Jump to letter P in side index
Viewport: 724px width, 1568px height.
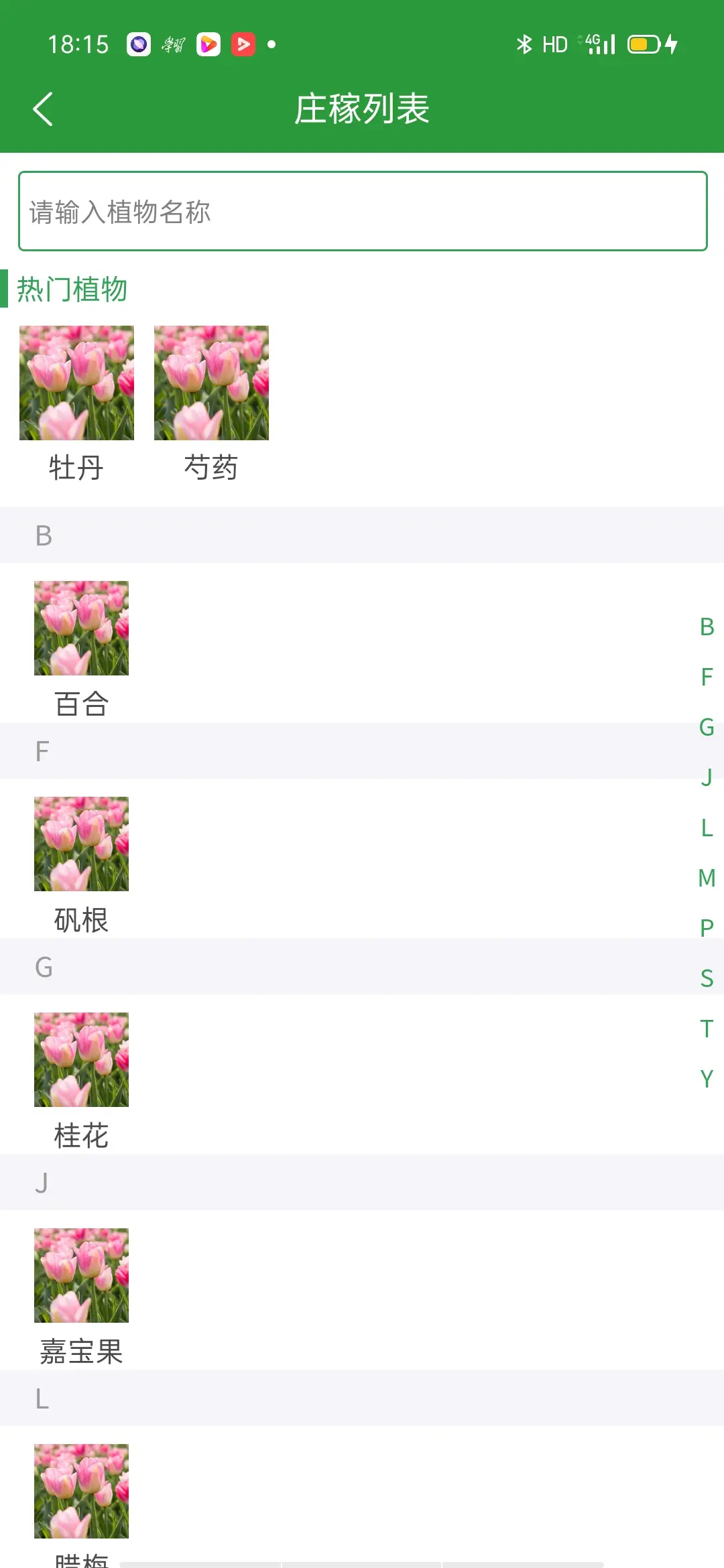point(707,928)
